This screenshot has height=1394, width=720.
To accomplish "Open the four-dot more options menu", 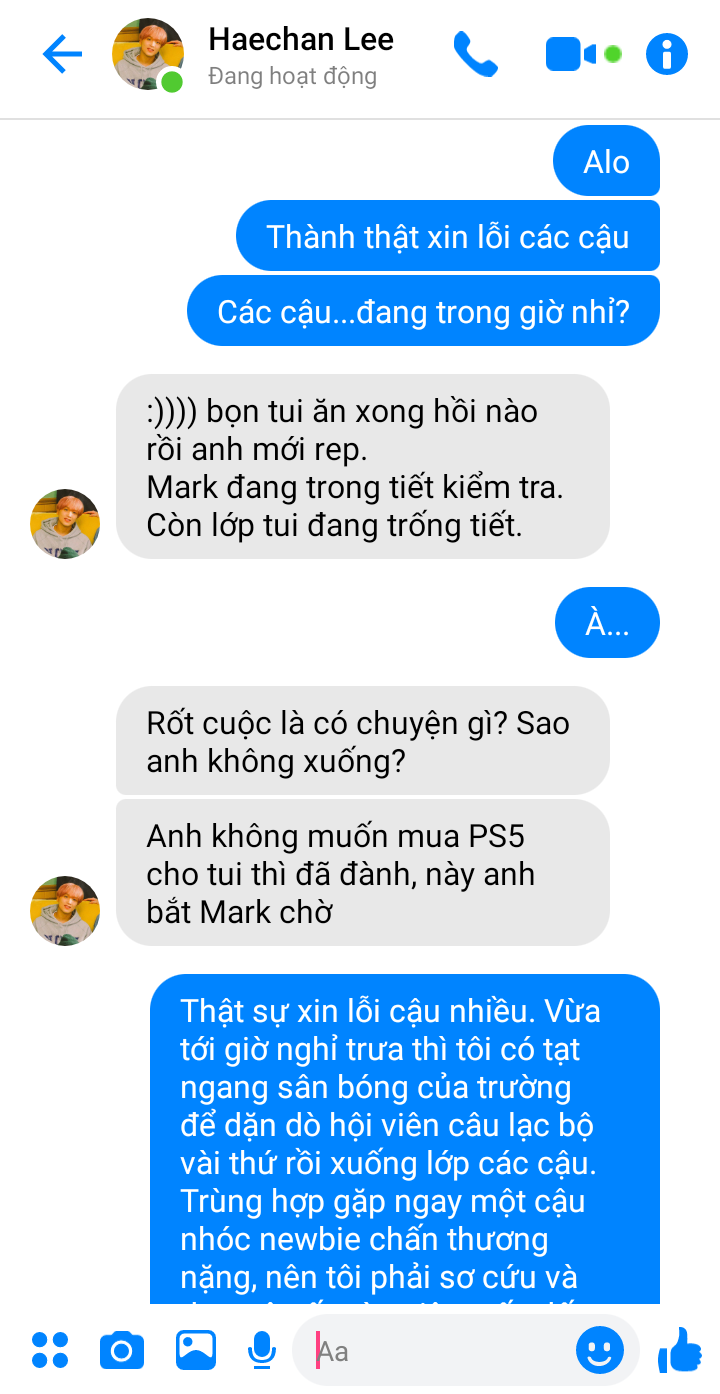I will click(x=50, y=1350).
